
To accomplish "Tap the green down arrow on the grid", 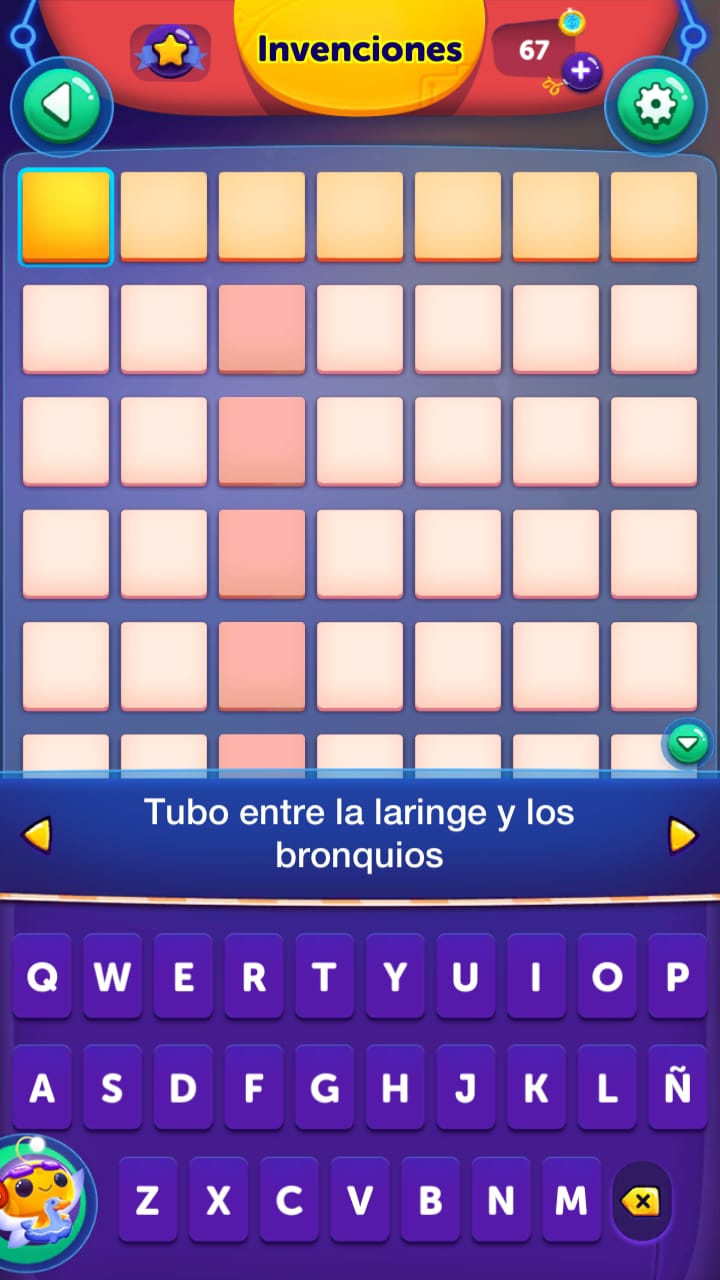I will 688,743.
